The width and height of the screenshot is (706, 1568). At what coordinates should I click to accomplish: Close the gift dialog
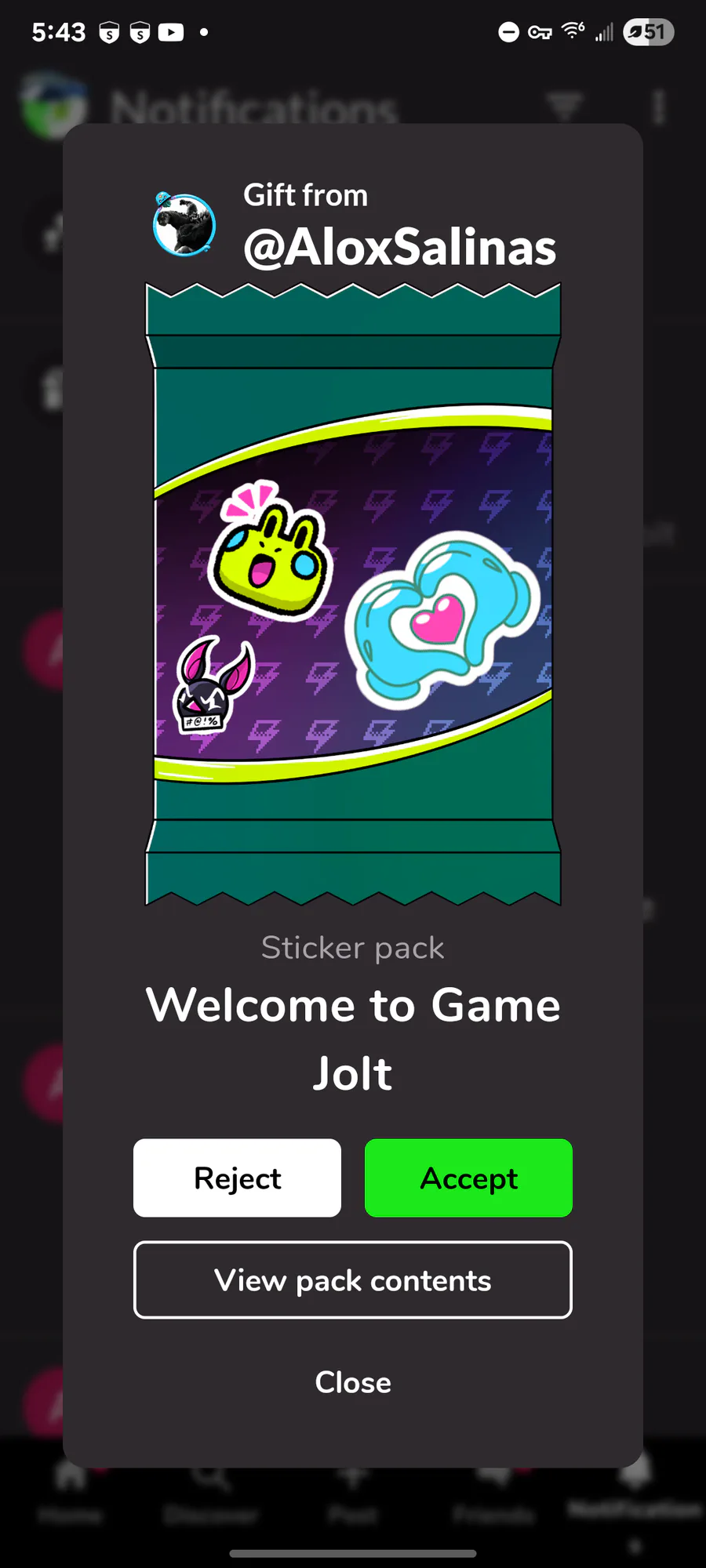tap(352, 1382)
